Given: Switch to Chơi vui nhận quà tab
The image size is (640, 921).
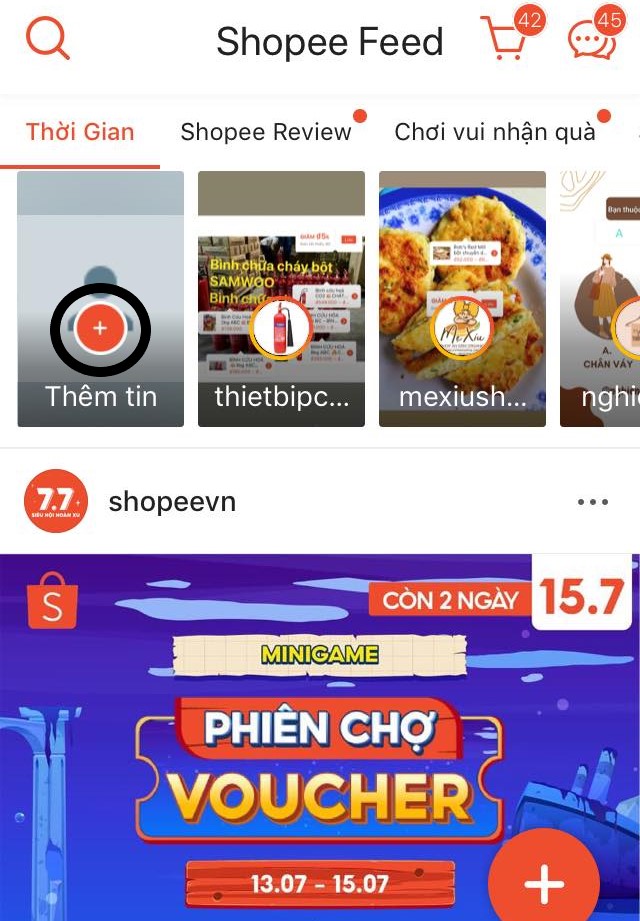Looking at the screenshot, I should tap(494, 132).
